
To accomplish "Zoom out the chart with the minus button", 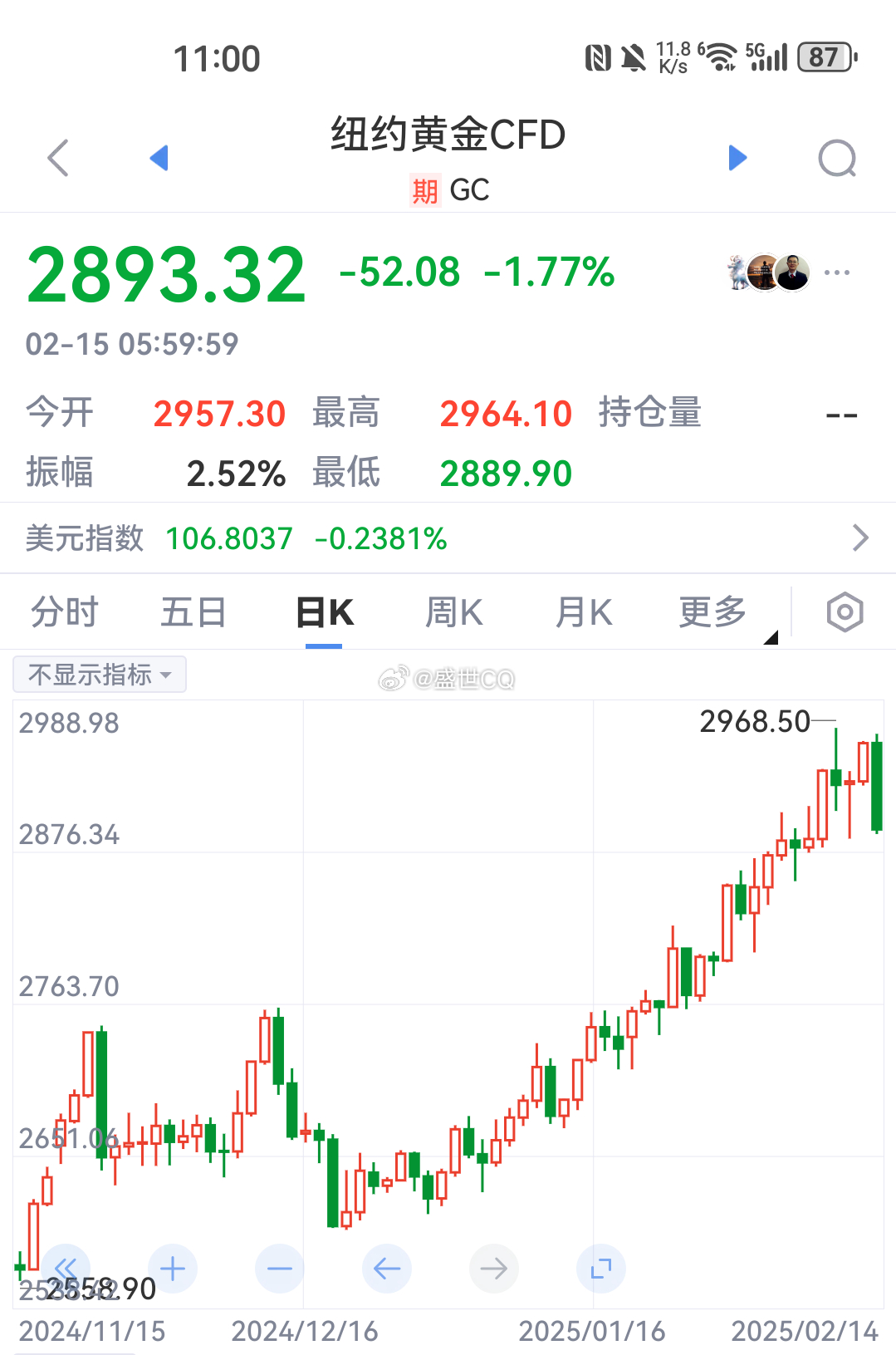I will [280, 1269].
